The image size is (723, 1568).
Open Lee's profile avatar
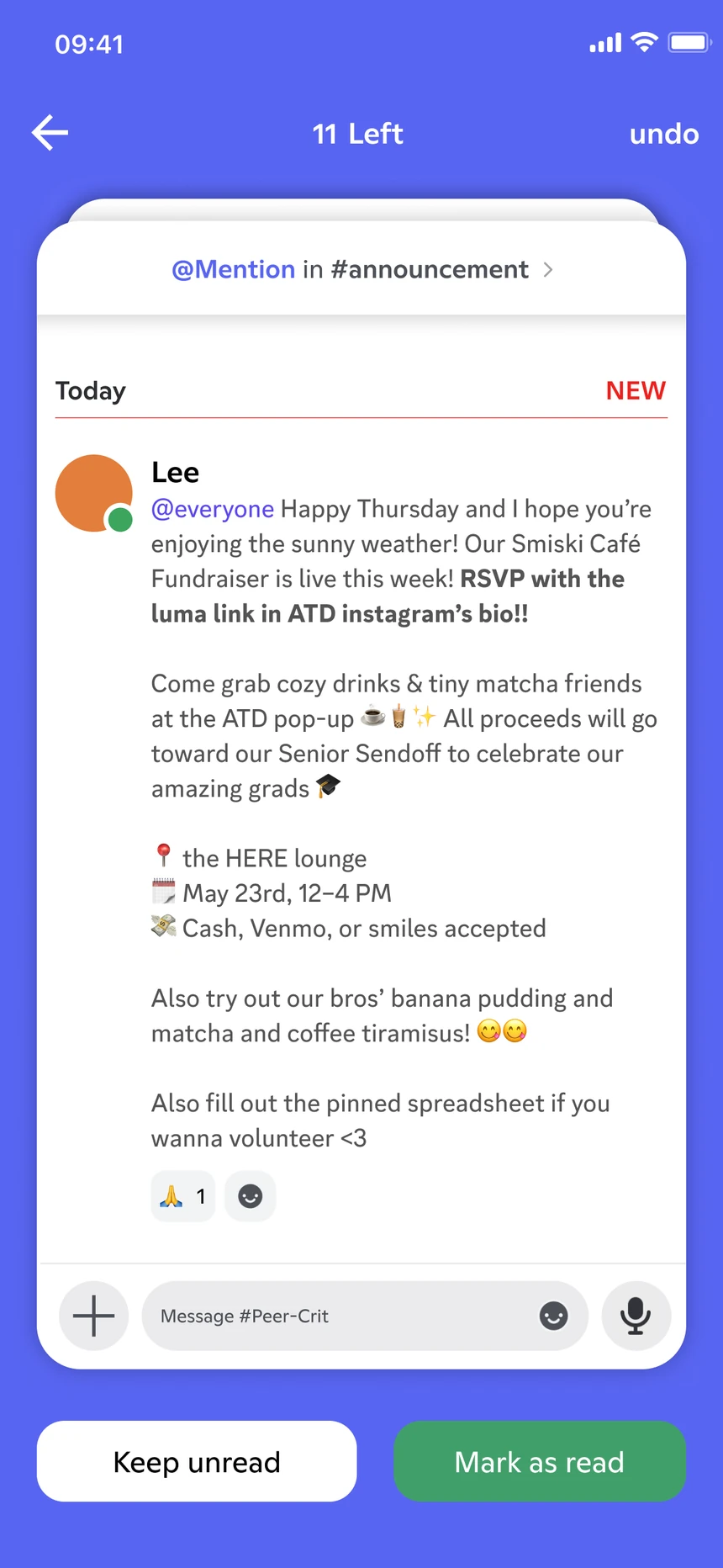(94, 493)
